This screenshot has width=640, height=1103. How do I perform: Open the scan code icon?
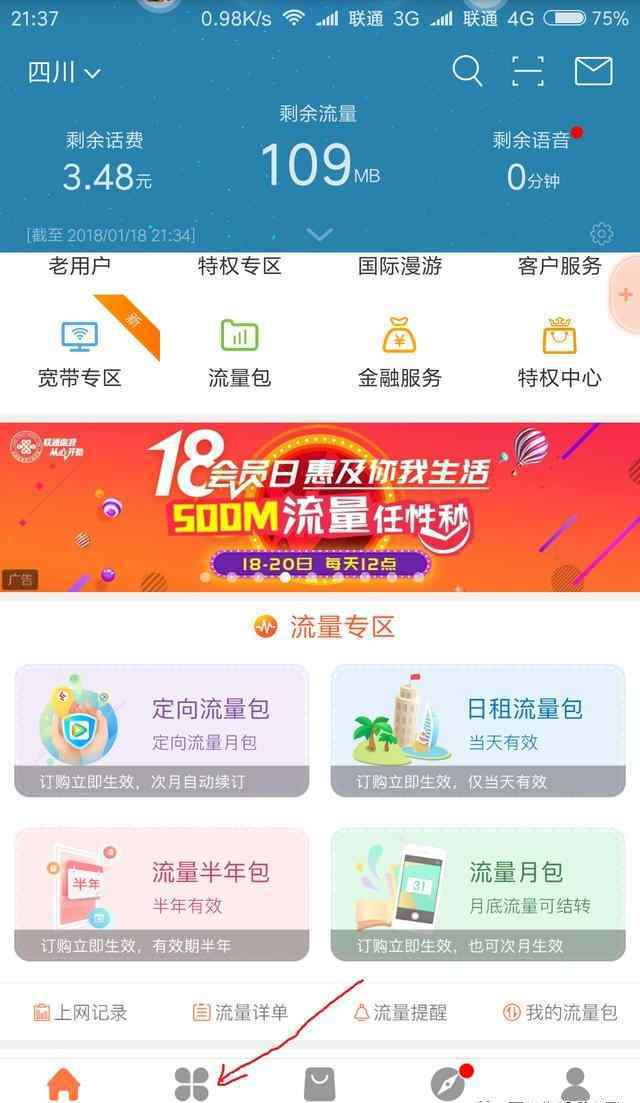pyautogui.click(x=528, y=71)
